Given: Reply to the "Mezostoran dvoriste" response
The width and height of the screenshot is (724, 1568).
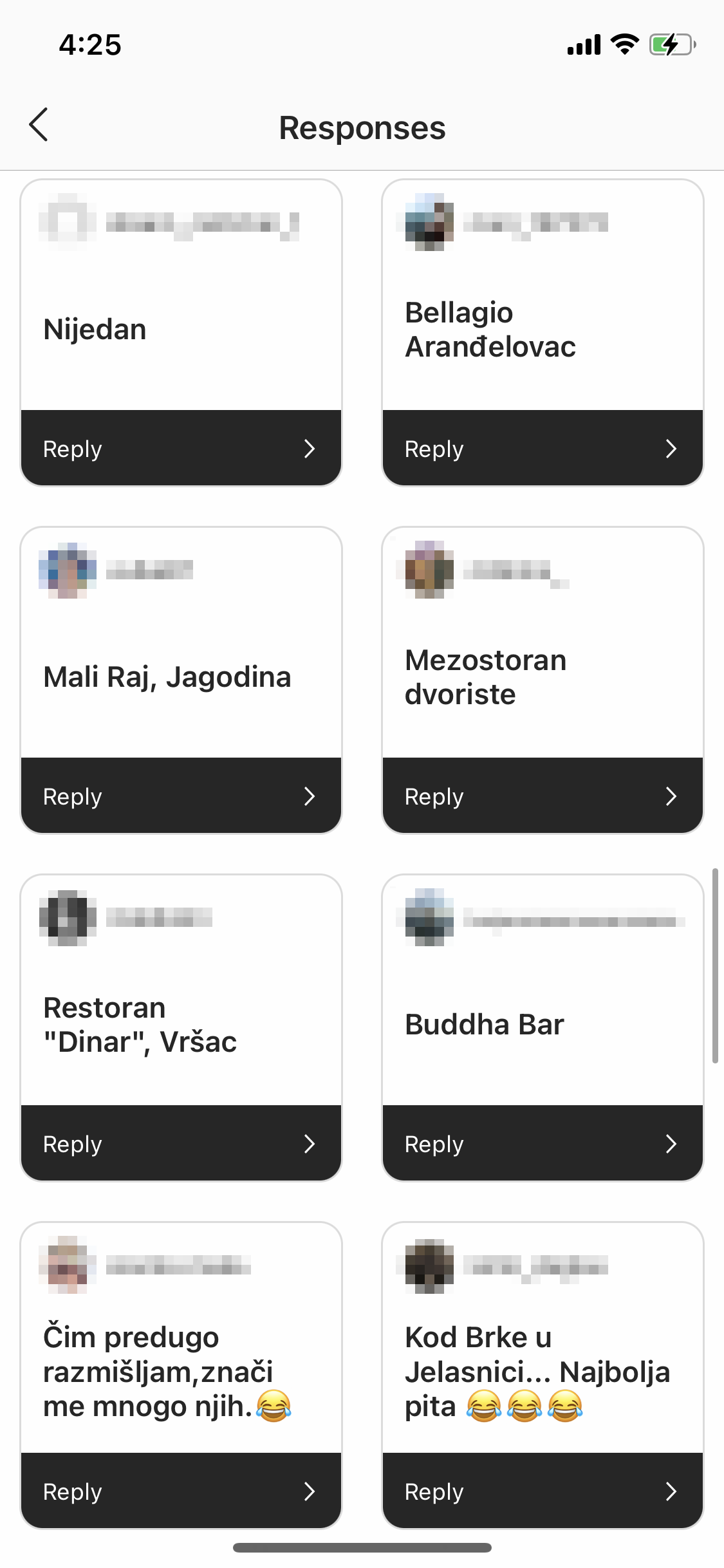Looking at the screenshot, I should pos(543,796).
